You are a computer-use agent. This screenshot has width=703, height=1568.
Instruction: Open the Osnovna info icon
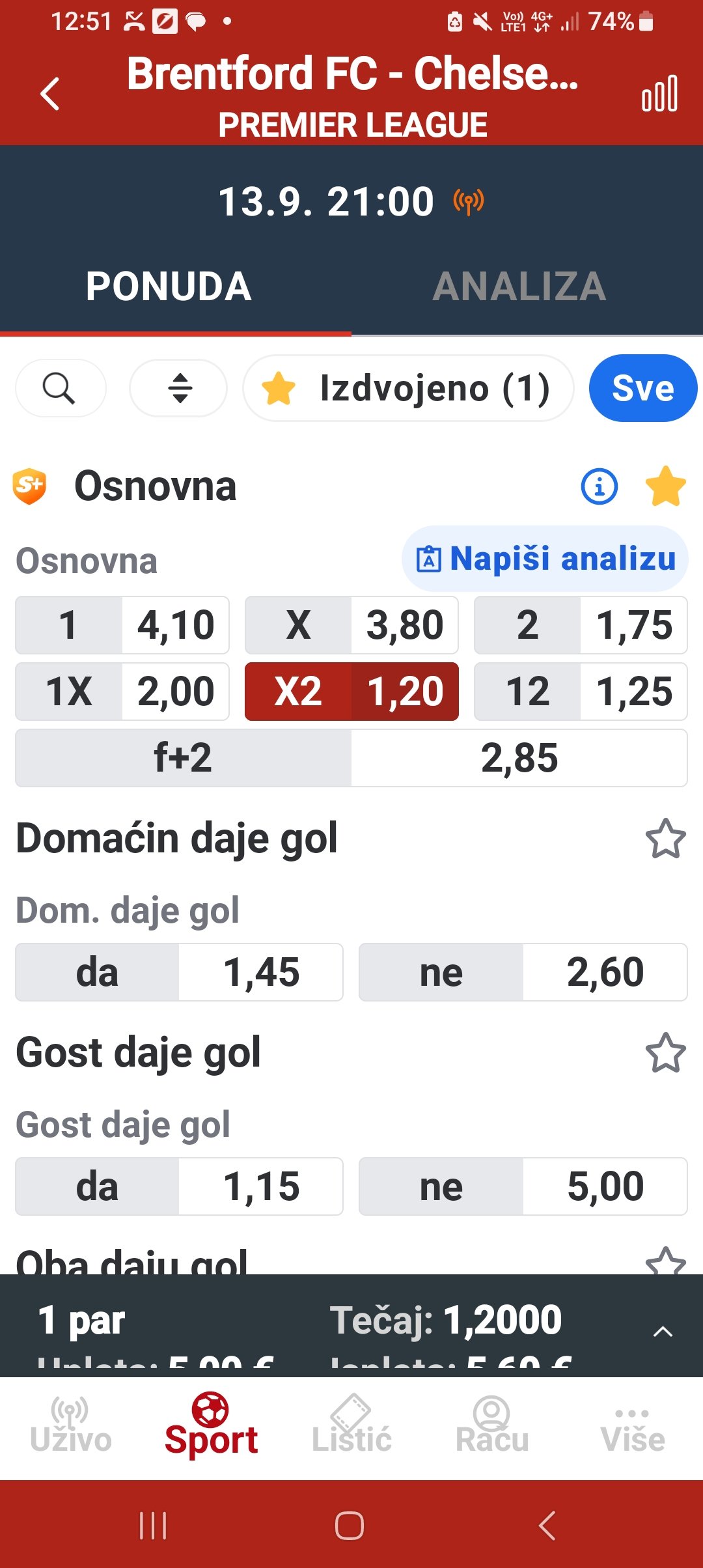click(x=599, y=486)
